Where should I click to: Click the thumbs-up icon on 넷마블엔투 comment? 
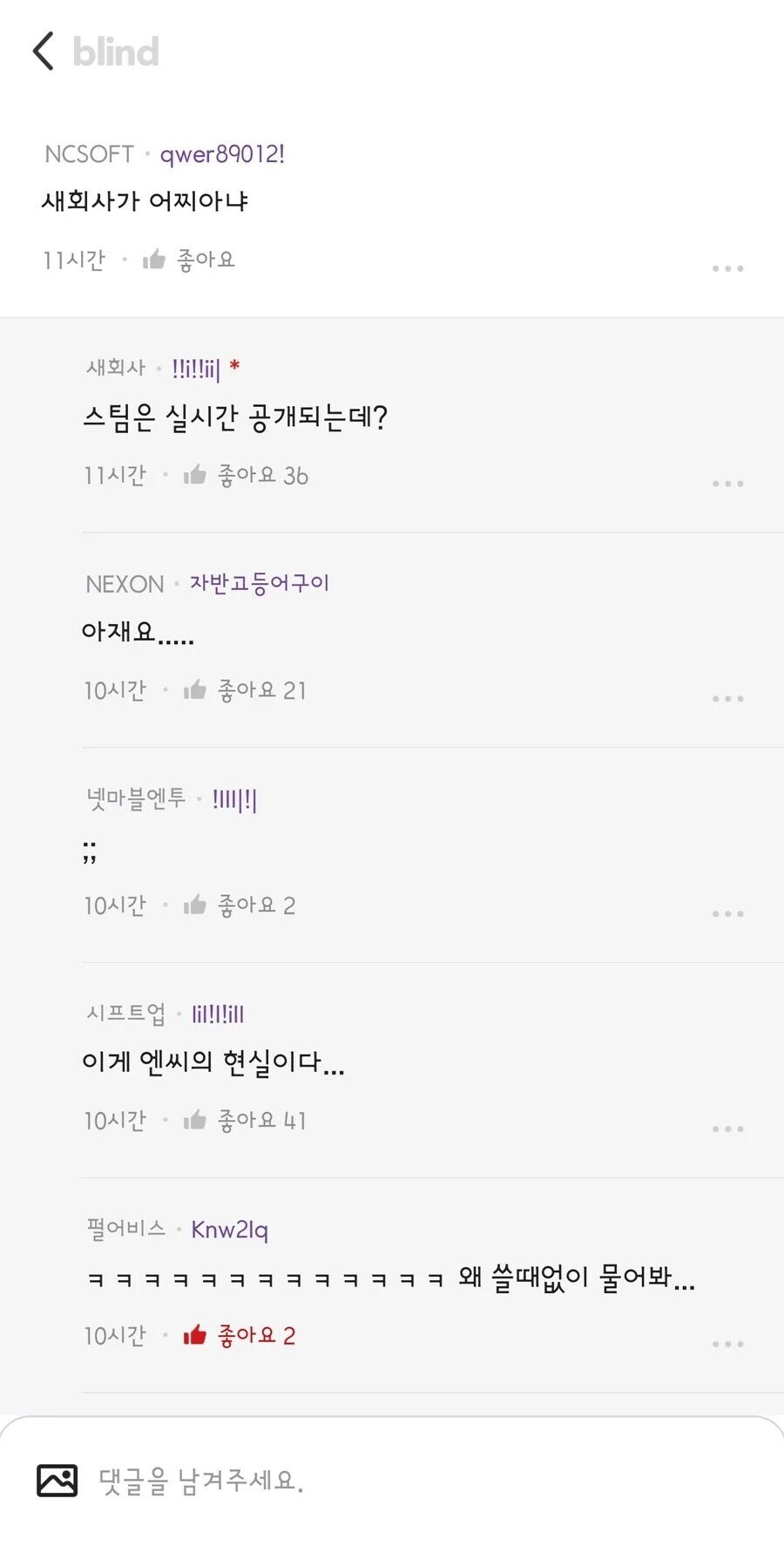[x=195, y=904]
